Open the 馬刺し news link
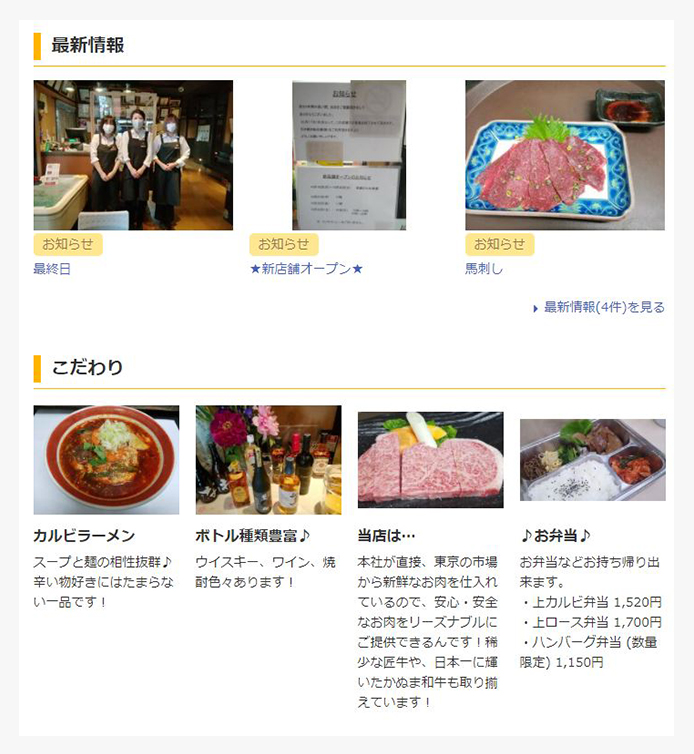Image resolution: width=694 pixels, height=754 pixels. pyautogui.click(x=484, y=269)
